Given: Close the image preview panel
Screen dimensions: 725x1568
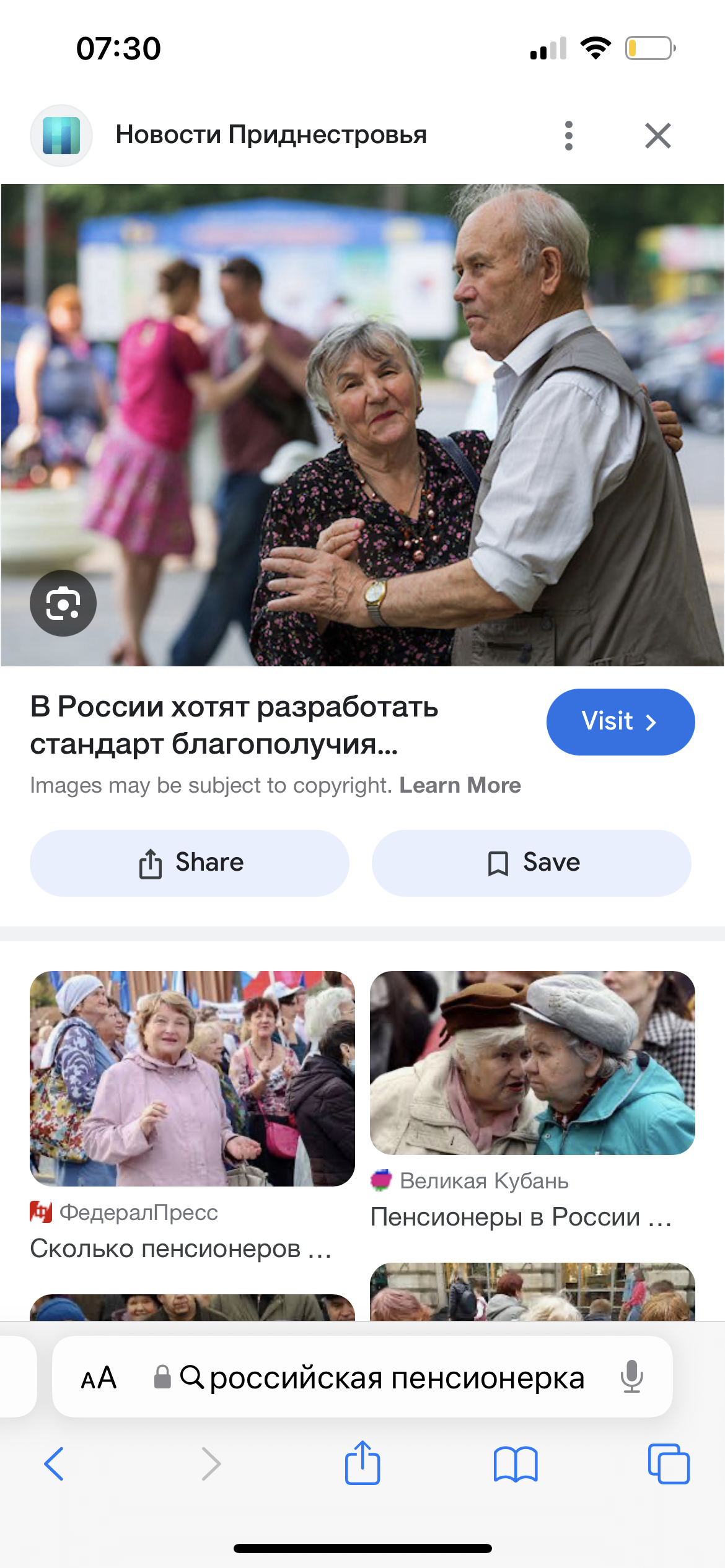Looking at the screenshot, I should click(657, 136).
